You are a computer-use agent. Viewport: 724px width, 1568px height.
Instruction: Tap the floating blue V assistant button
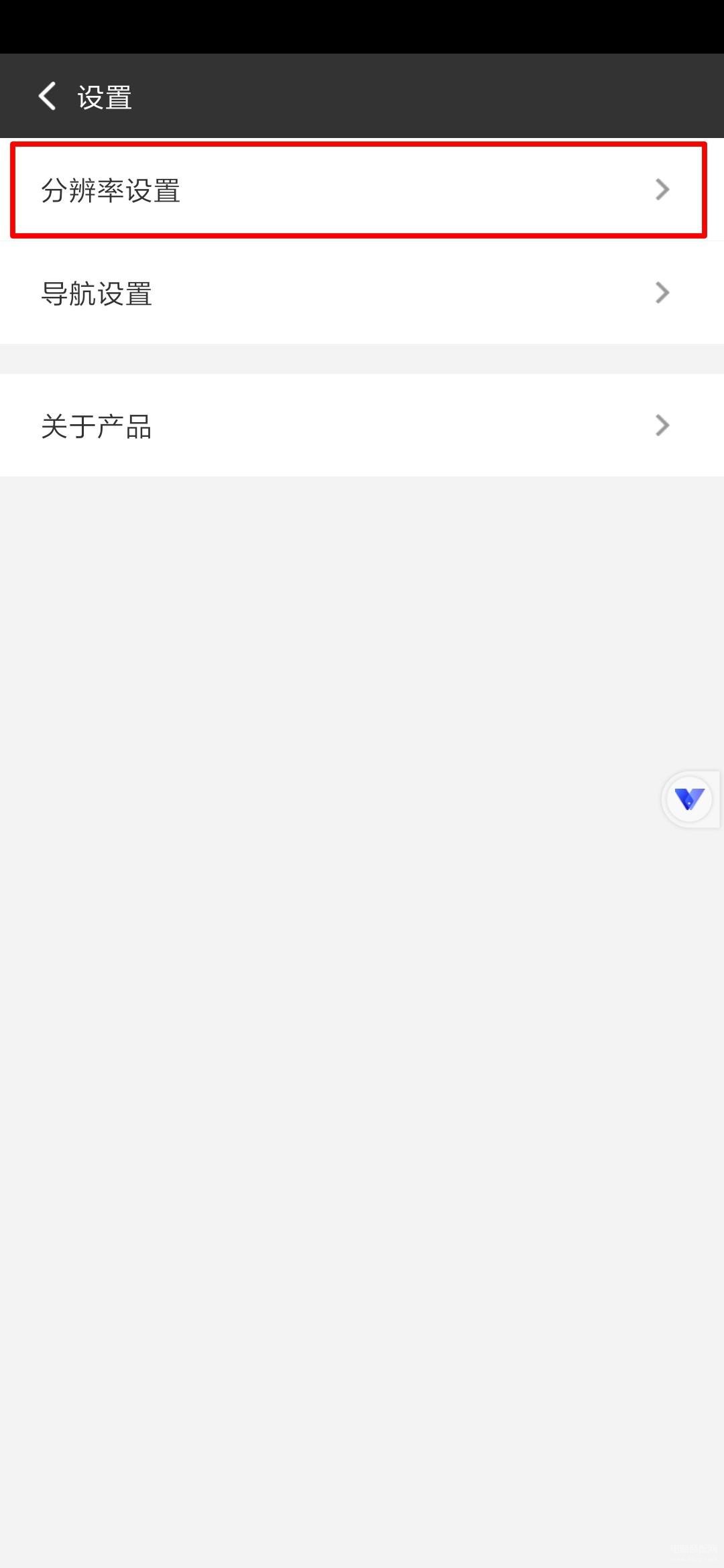point(688,799)
